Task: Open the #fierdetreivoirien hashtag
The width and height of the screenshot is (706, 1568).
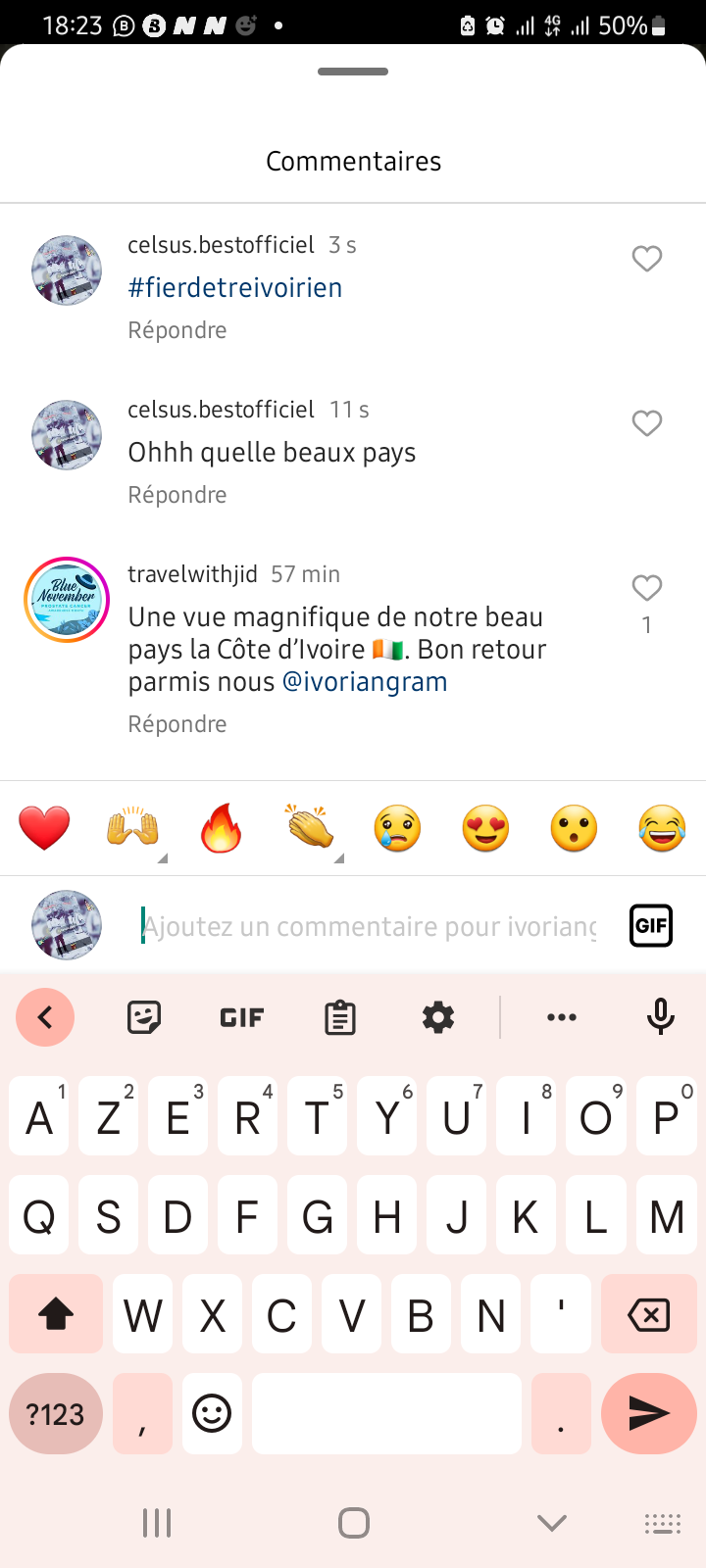Action: tap(235, 288)
